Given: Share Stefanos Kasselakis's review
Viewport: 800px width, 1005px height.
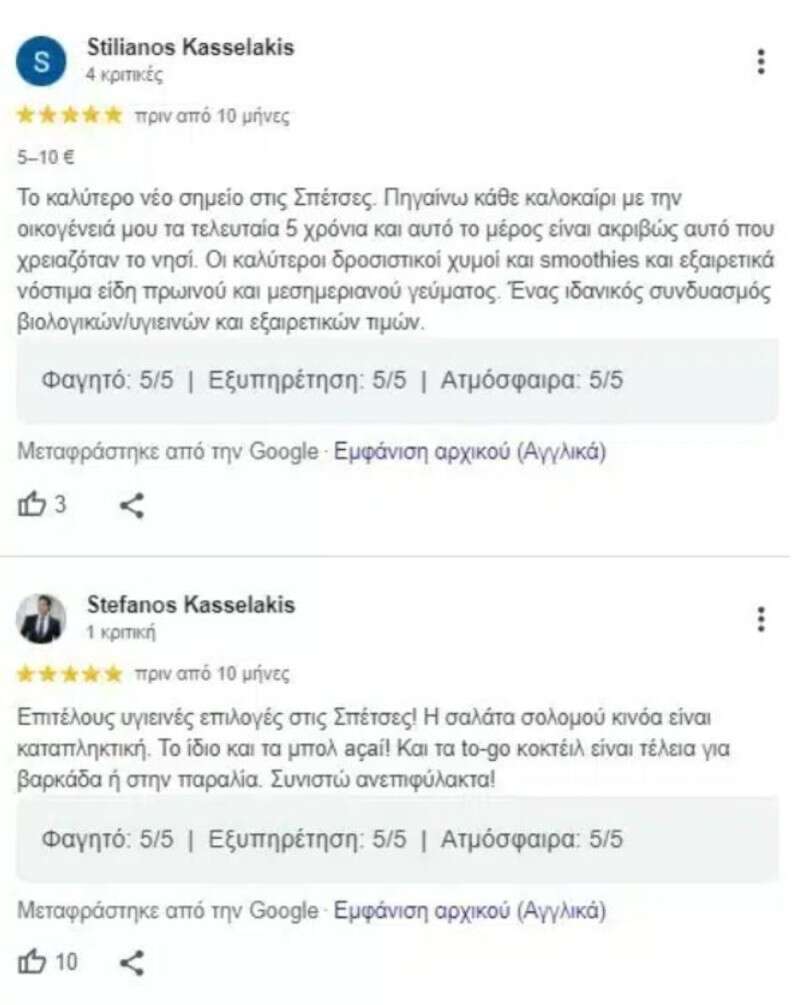Looking at the screenshot, I should [132, 963].
